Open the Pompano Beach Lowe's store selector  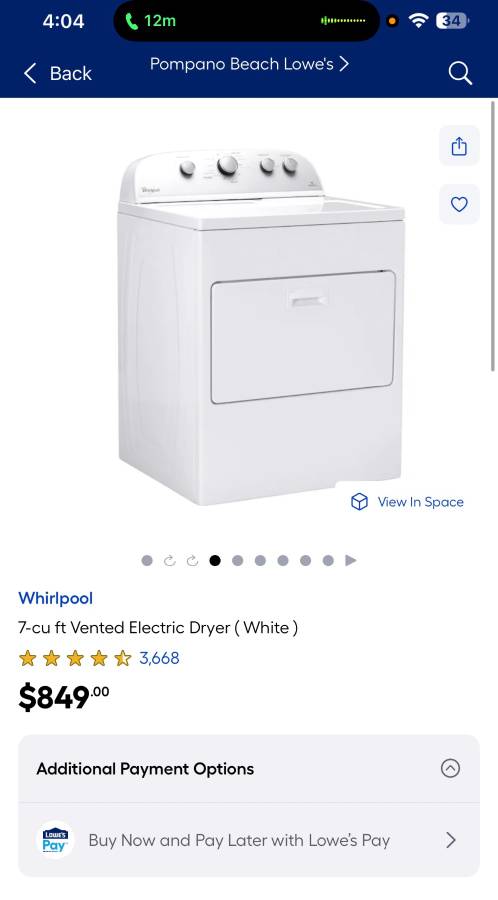pos(249,64)
